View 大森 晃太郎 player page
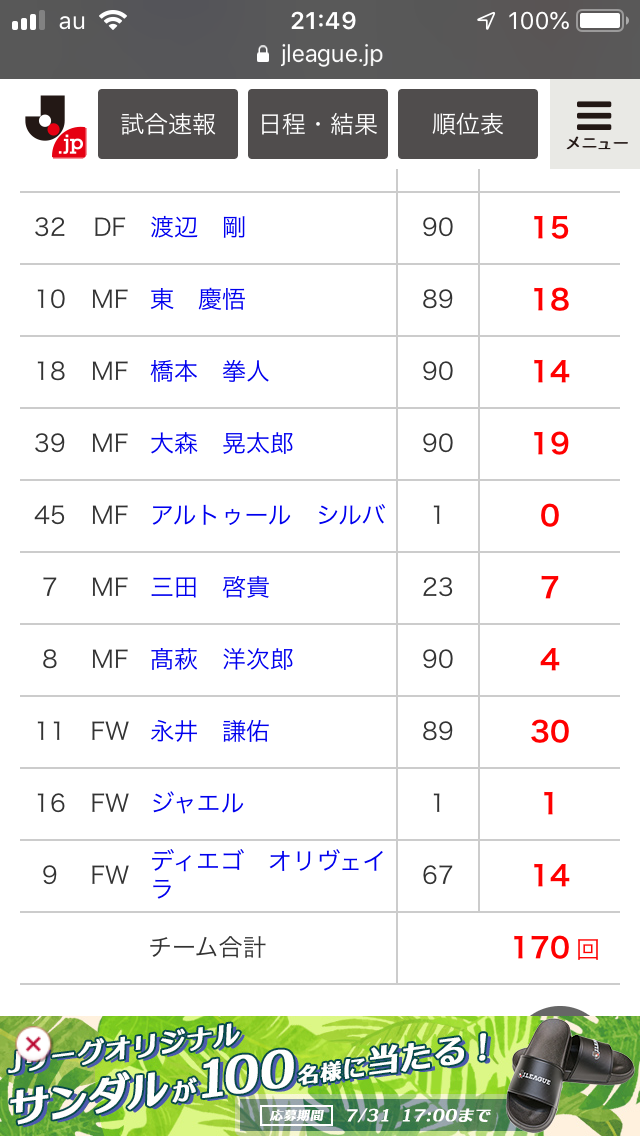Image resolution: width=640 pixels, height=1136 pixels. [222, 444]
